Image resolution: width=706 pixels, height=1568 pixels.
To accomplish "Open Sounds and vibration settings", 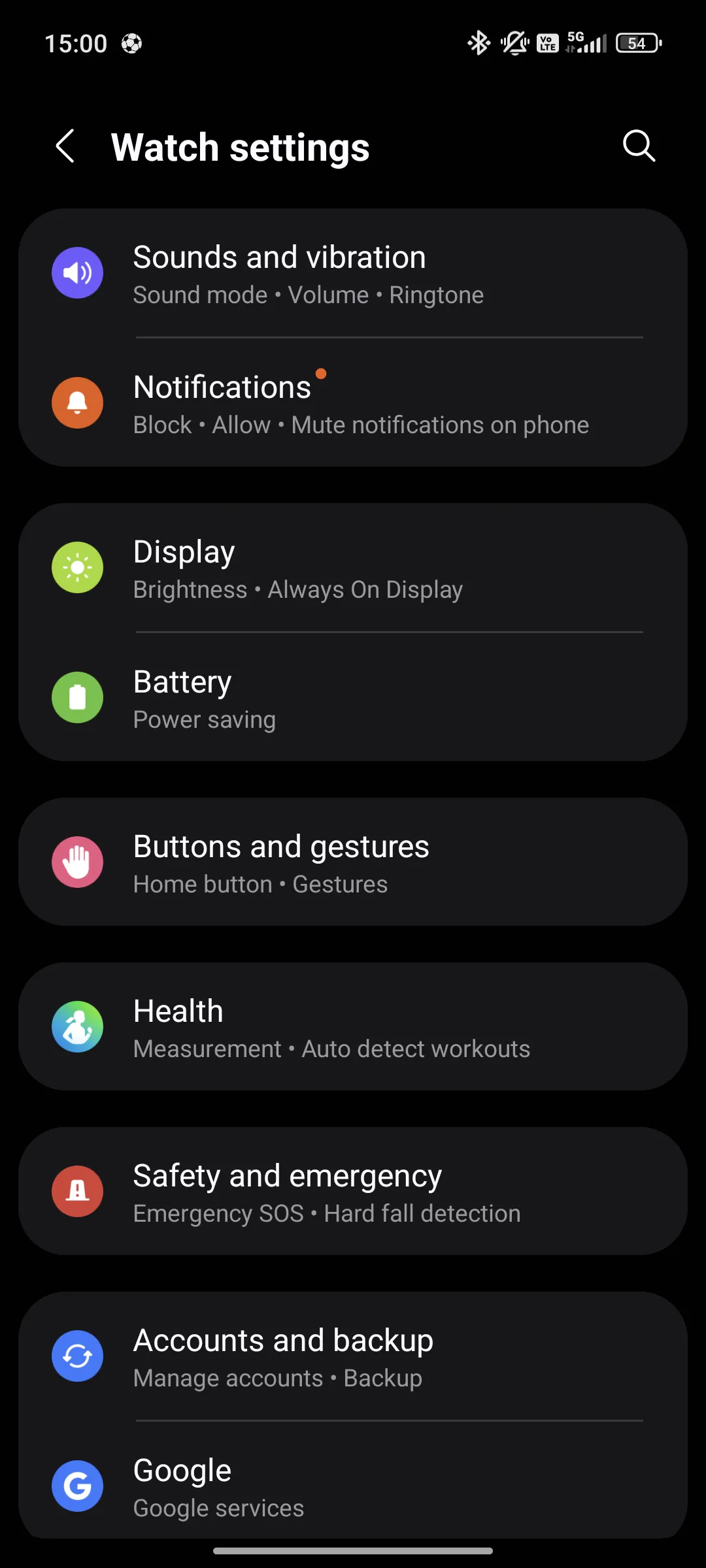I will point(353,273).
